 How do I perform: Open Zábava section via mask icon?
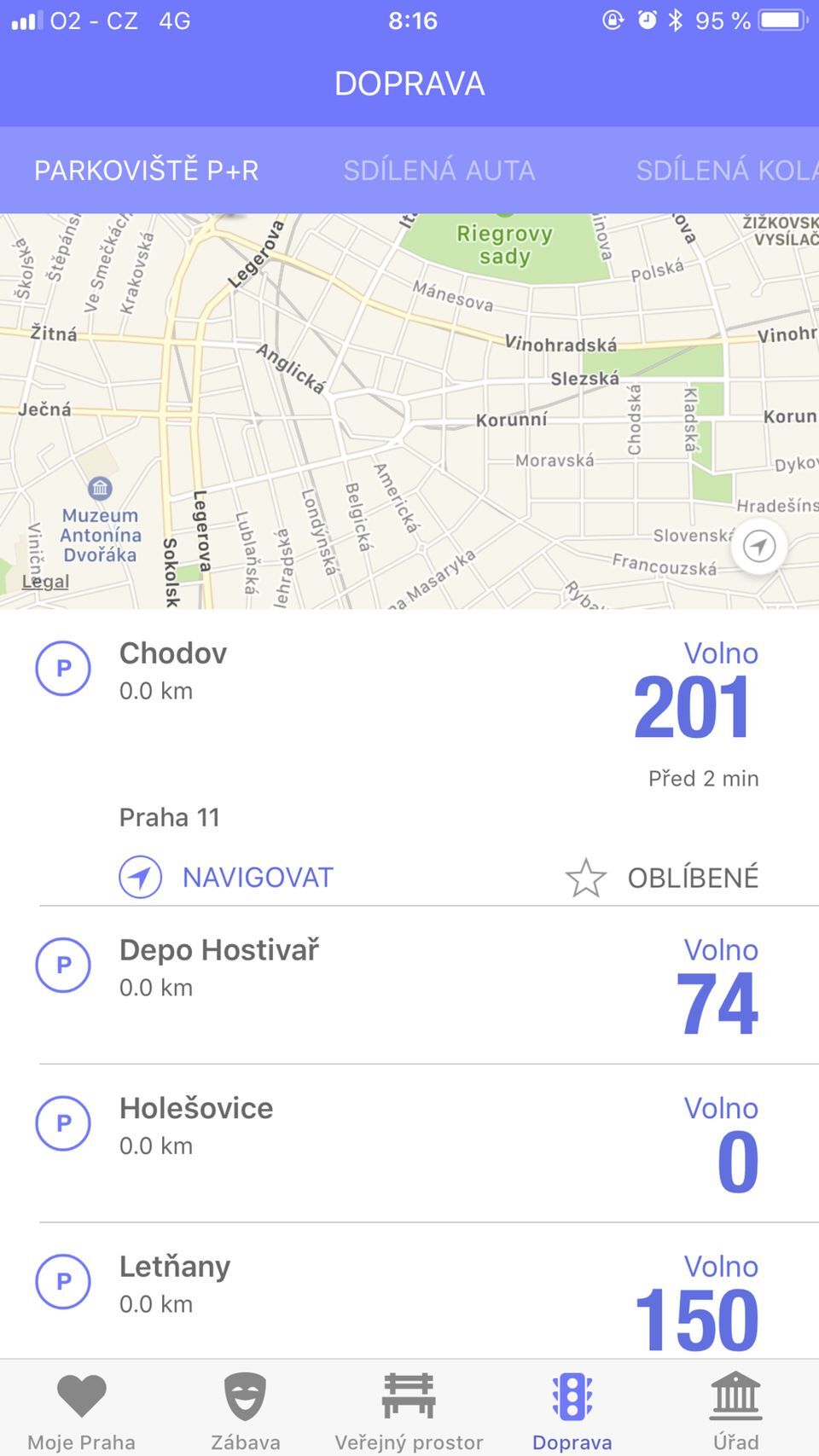tap(244, 1397)
